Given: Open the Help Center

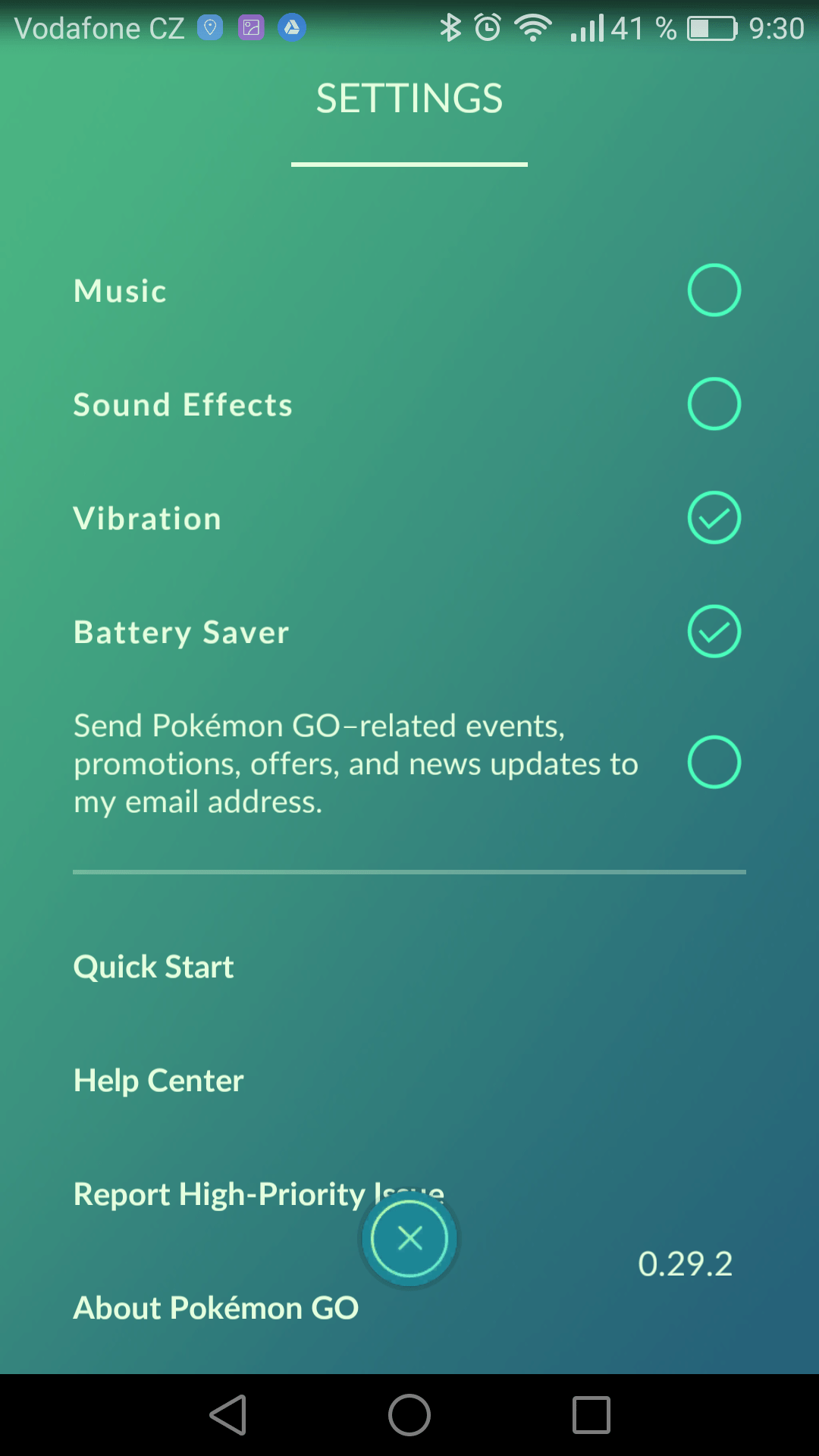Looking at the screenshot, I should tap(158, 1081).
